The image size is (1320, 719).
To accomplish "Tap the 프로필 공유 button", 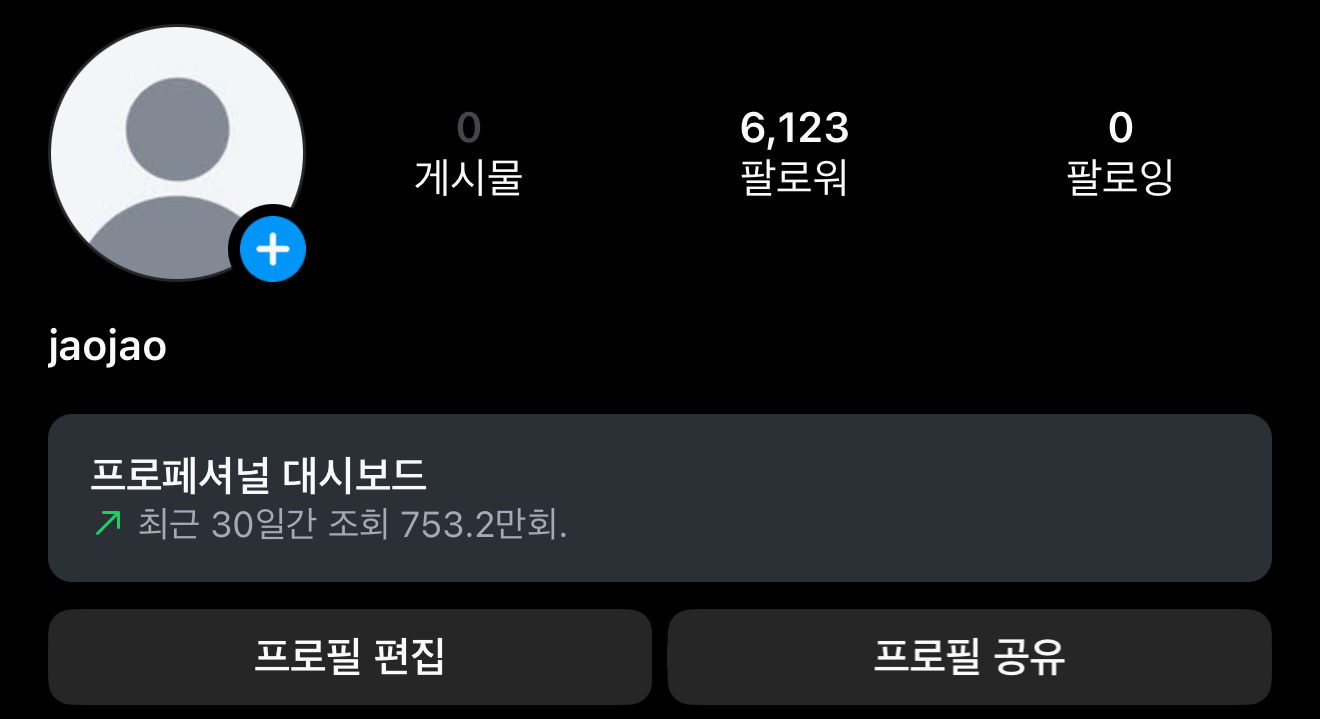I will 969,657.
